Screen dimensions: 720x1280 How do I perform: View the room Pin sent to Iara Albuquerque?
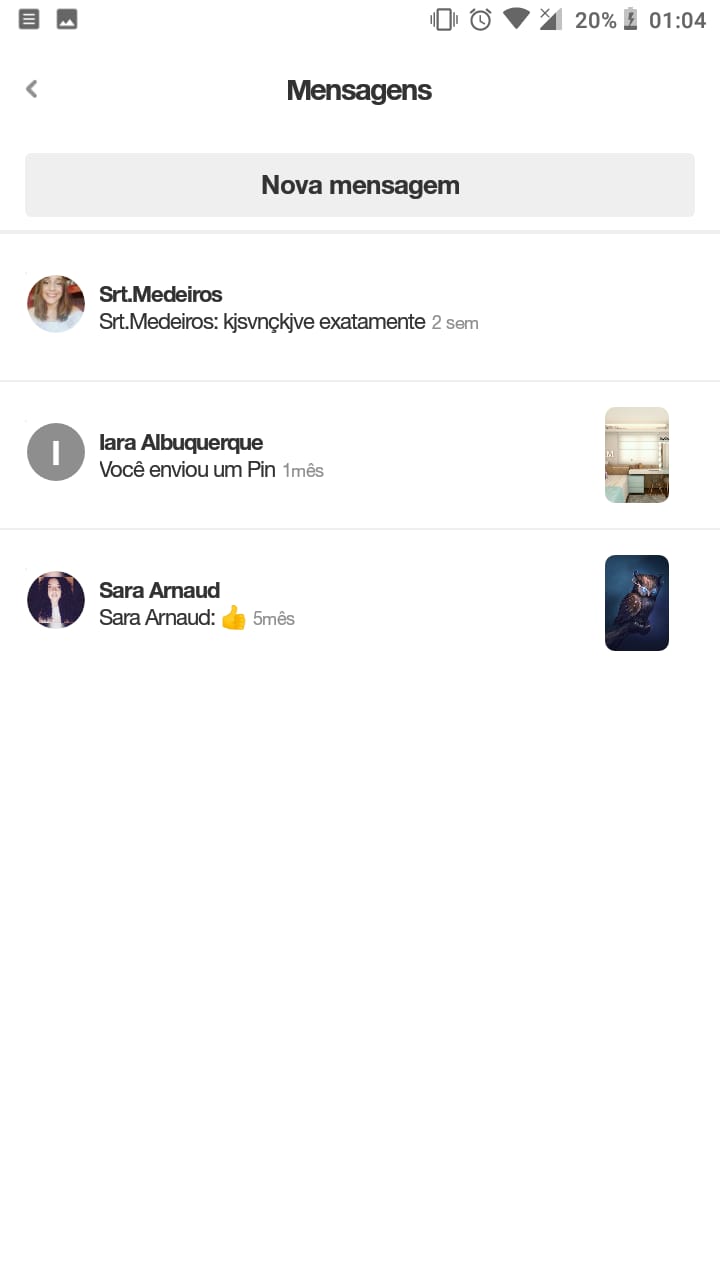click(637, 455)
